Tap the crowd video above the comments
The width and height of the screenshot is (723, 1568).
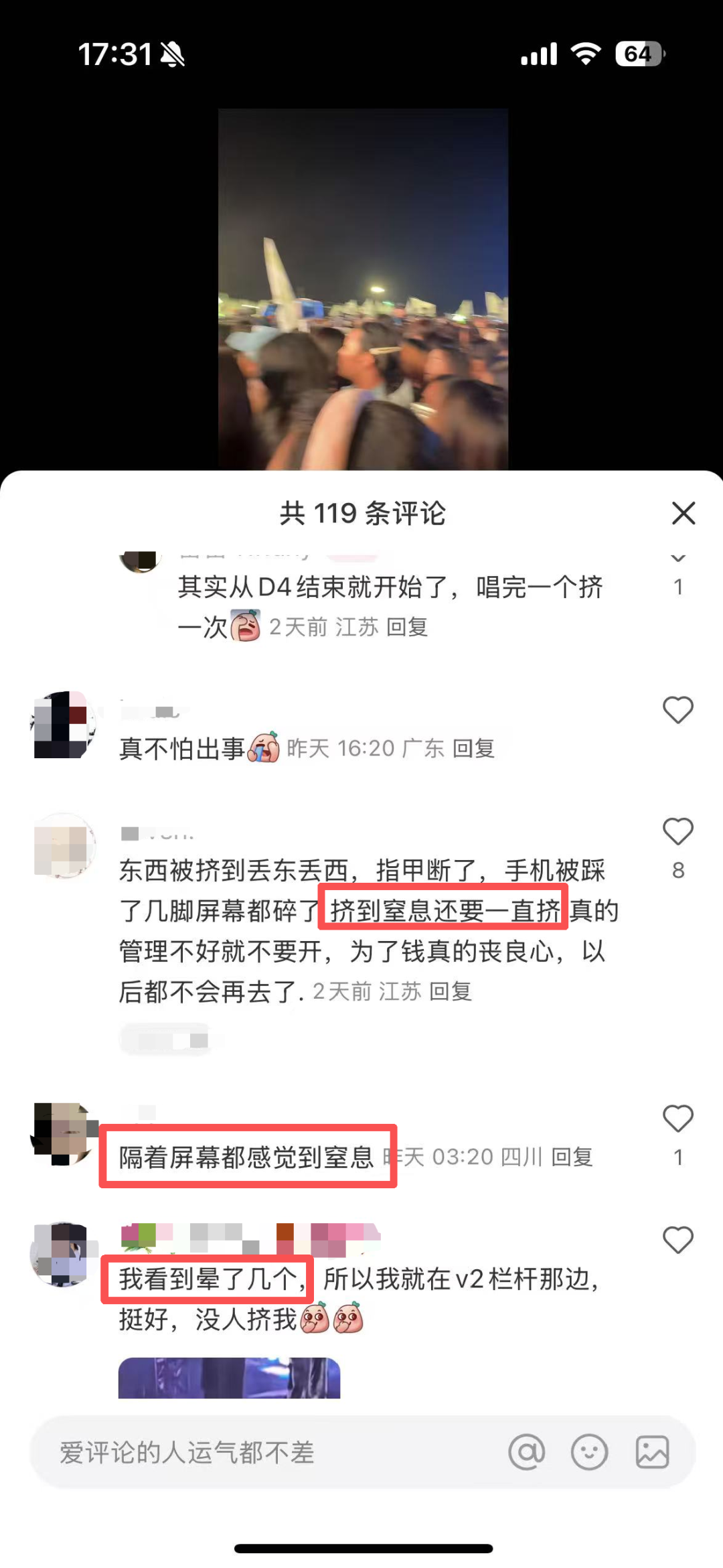[363, 288]
